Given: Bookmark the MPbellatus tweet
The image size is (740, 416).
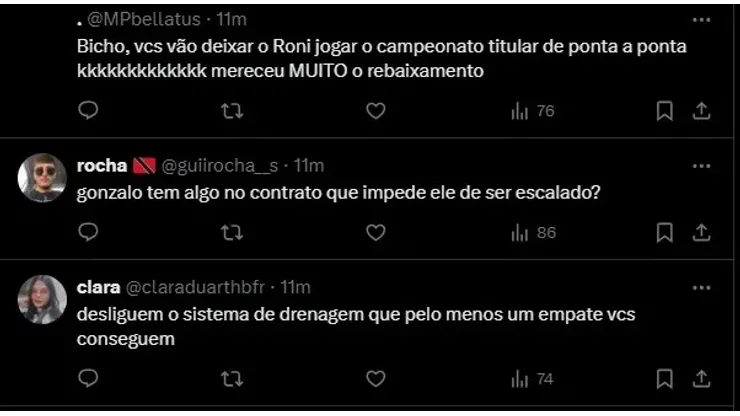Looking at the screenshot, I should point(664,111).
